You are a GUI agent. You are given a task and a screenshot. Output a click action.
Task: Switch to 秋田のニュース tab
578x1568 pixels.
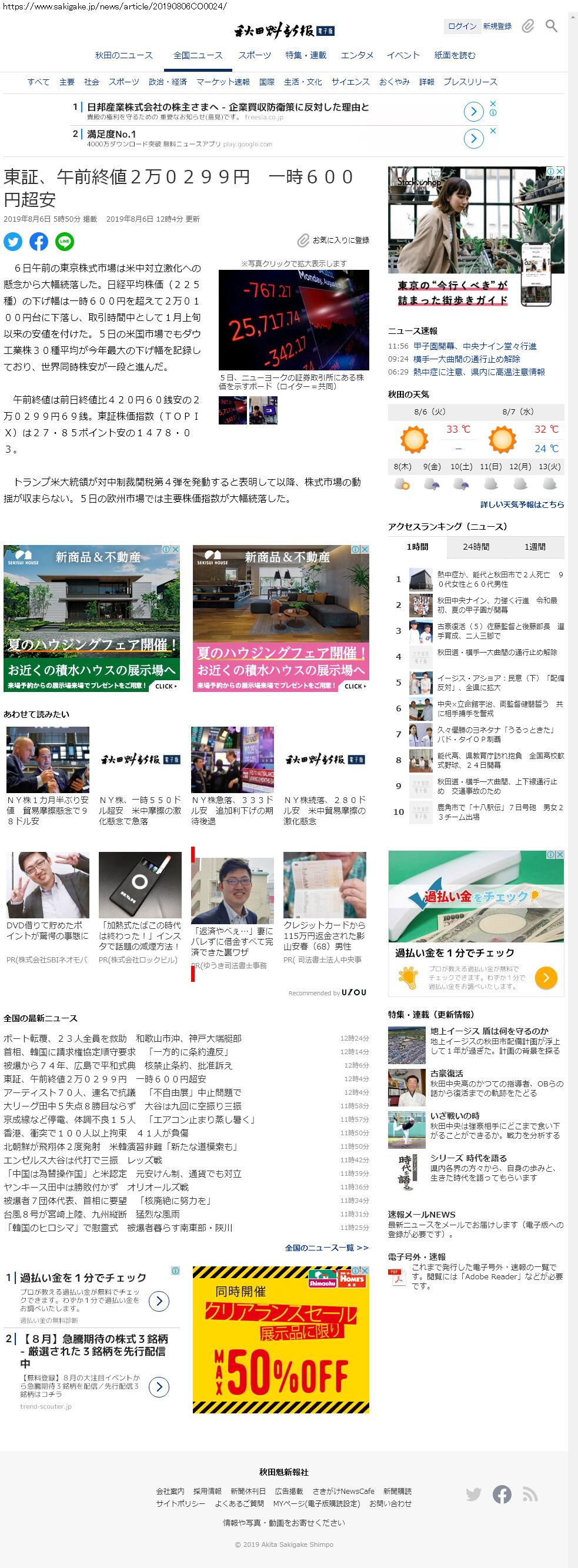[123, 55]
